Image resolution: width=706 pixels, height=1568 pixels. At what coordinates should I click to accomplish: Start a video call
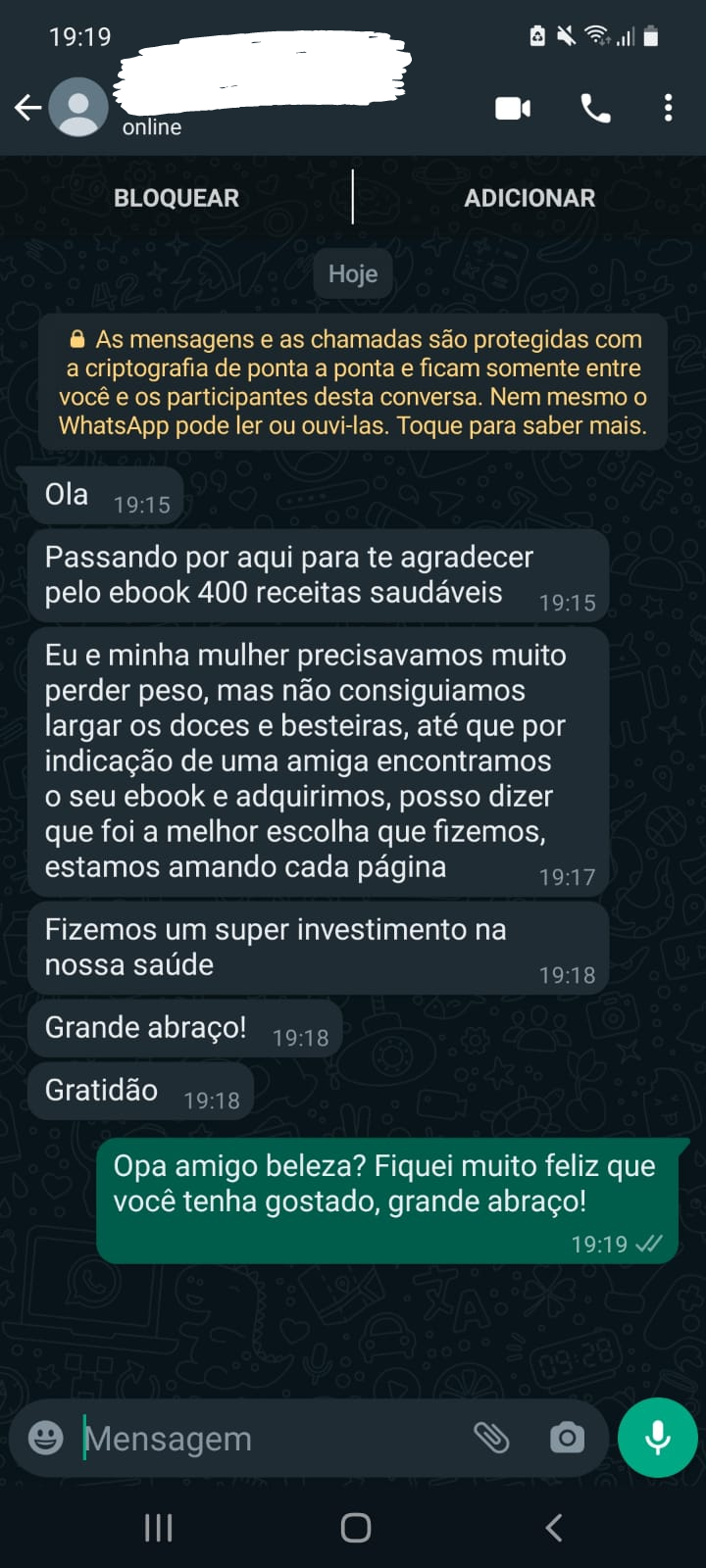(x=513, y=108)
